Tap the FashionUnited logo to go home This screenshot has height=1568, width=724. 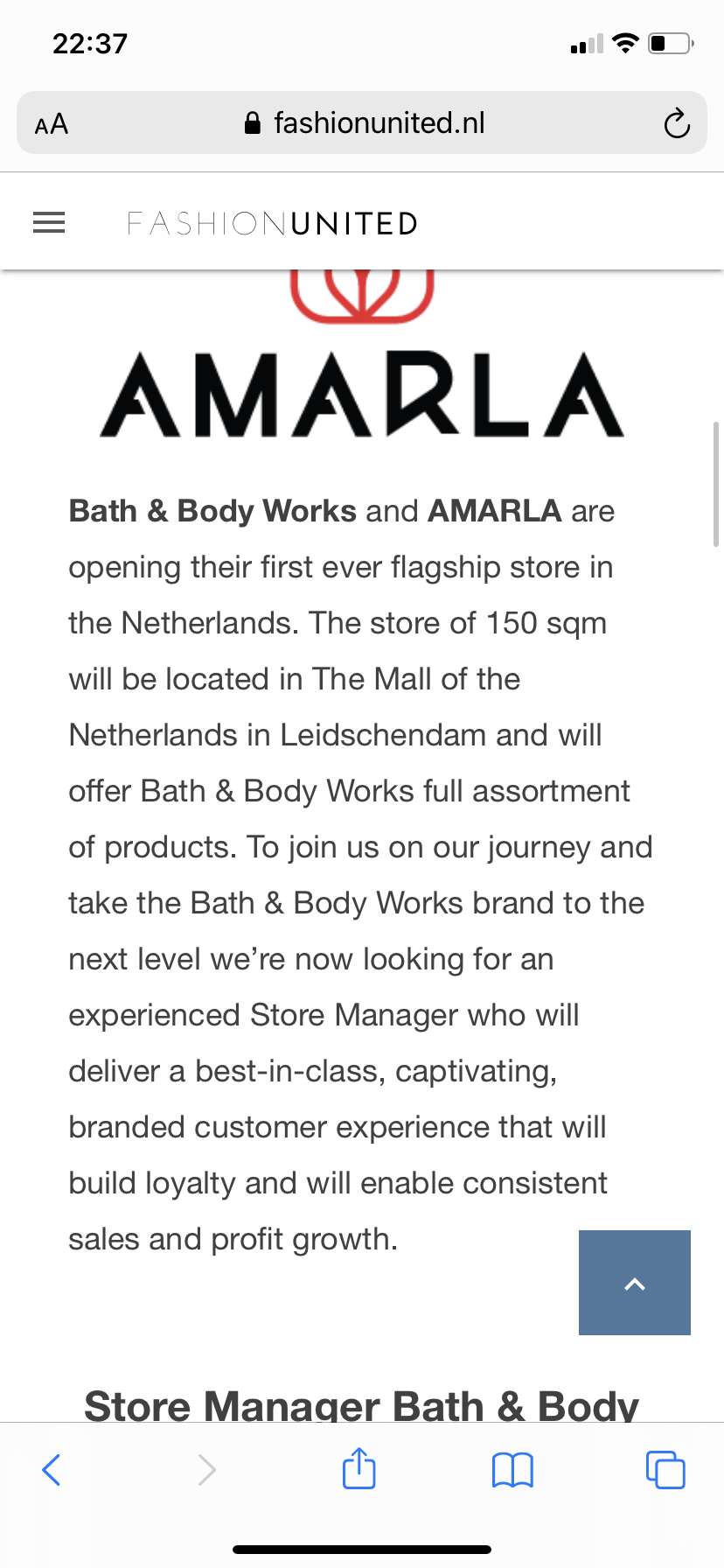coord(272,224)
